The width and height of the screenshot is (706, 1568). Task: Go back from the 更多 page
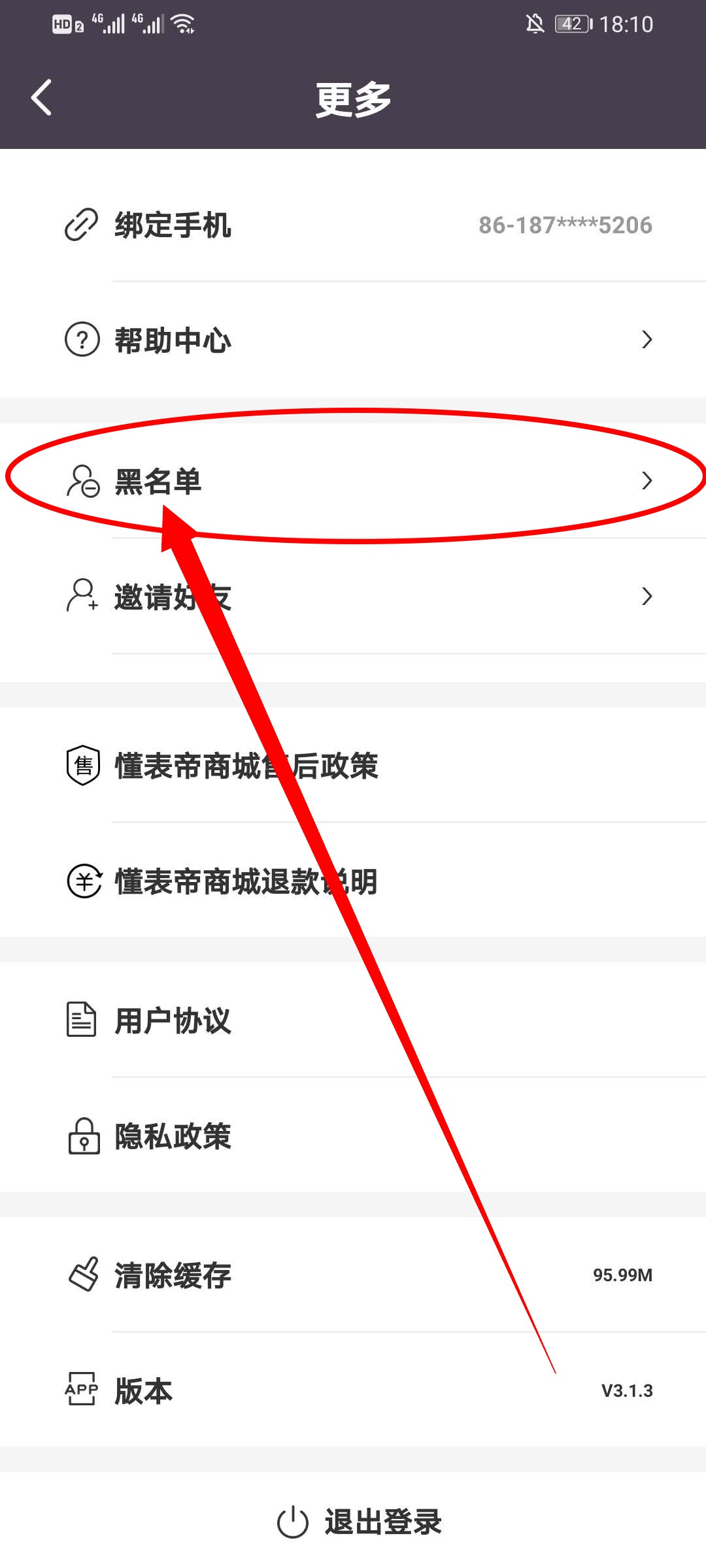[42, 98]
